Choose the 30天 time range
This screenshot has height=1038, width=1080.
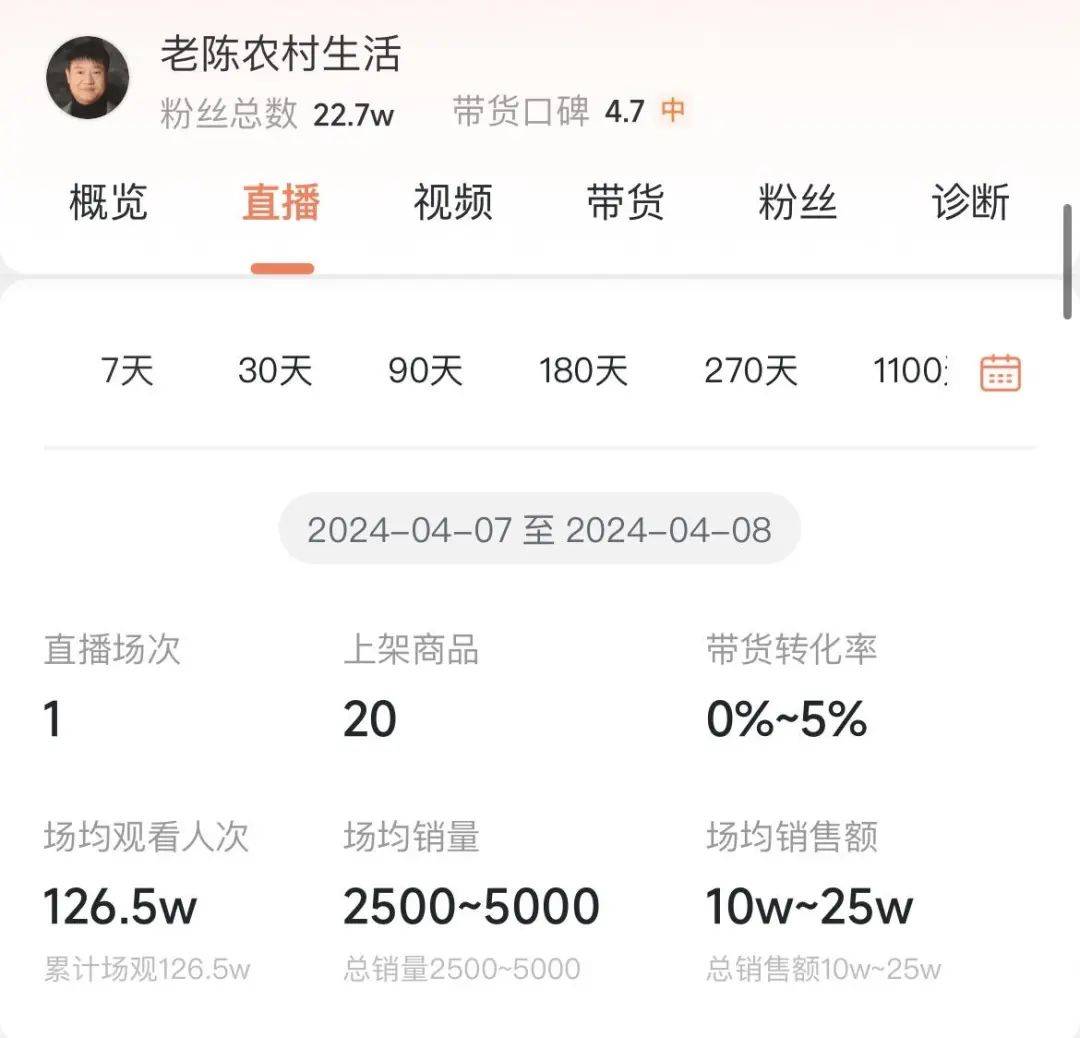coord(275,372)
